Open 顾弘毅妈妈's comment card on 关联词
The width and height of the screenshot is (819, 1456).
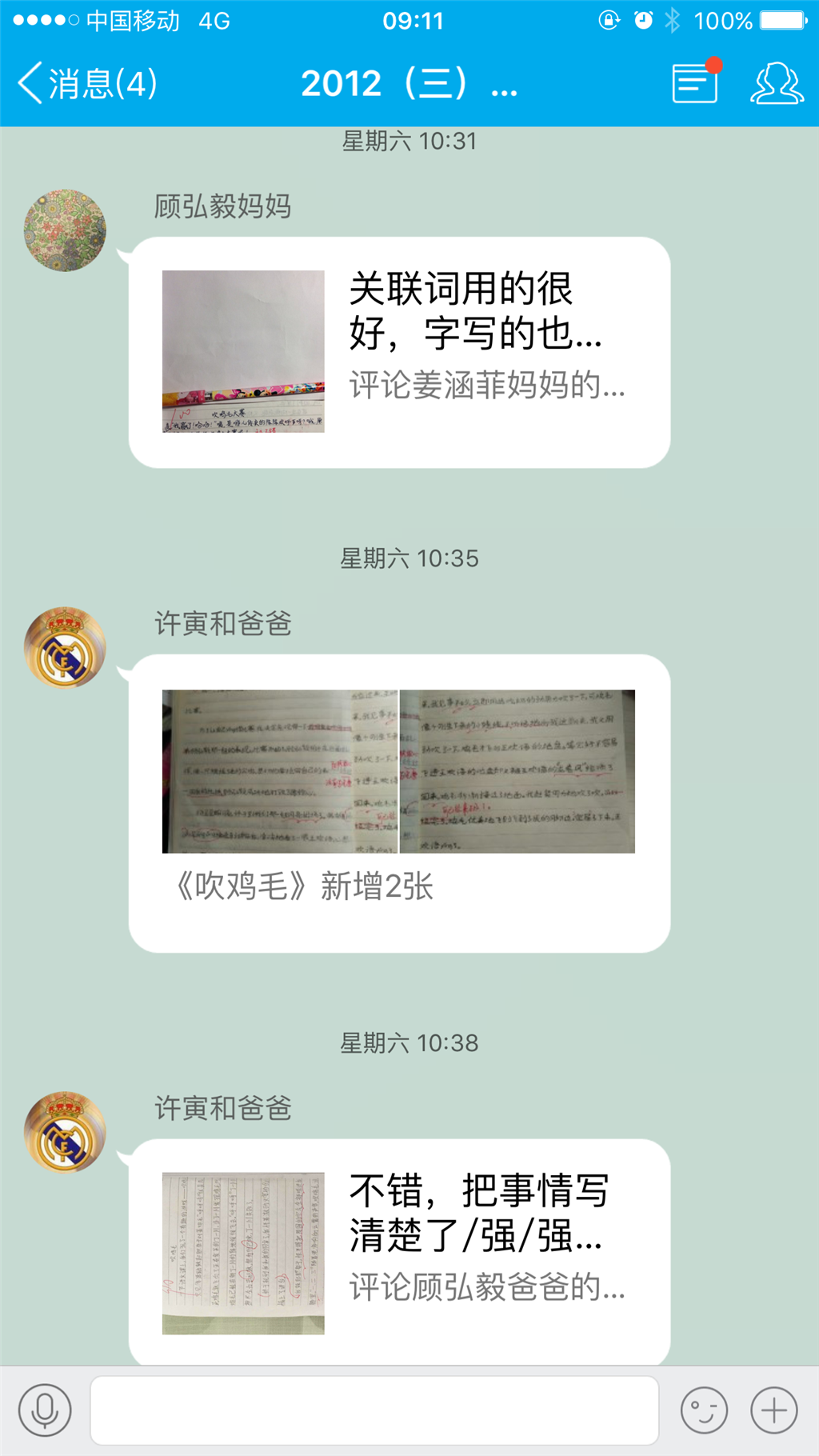coord(399,352)
